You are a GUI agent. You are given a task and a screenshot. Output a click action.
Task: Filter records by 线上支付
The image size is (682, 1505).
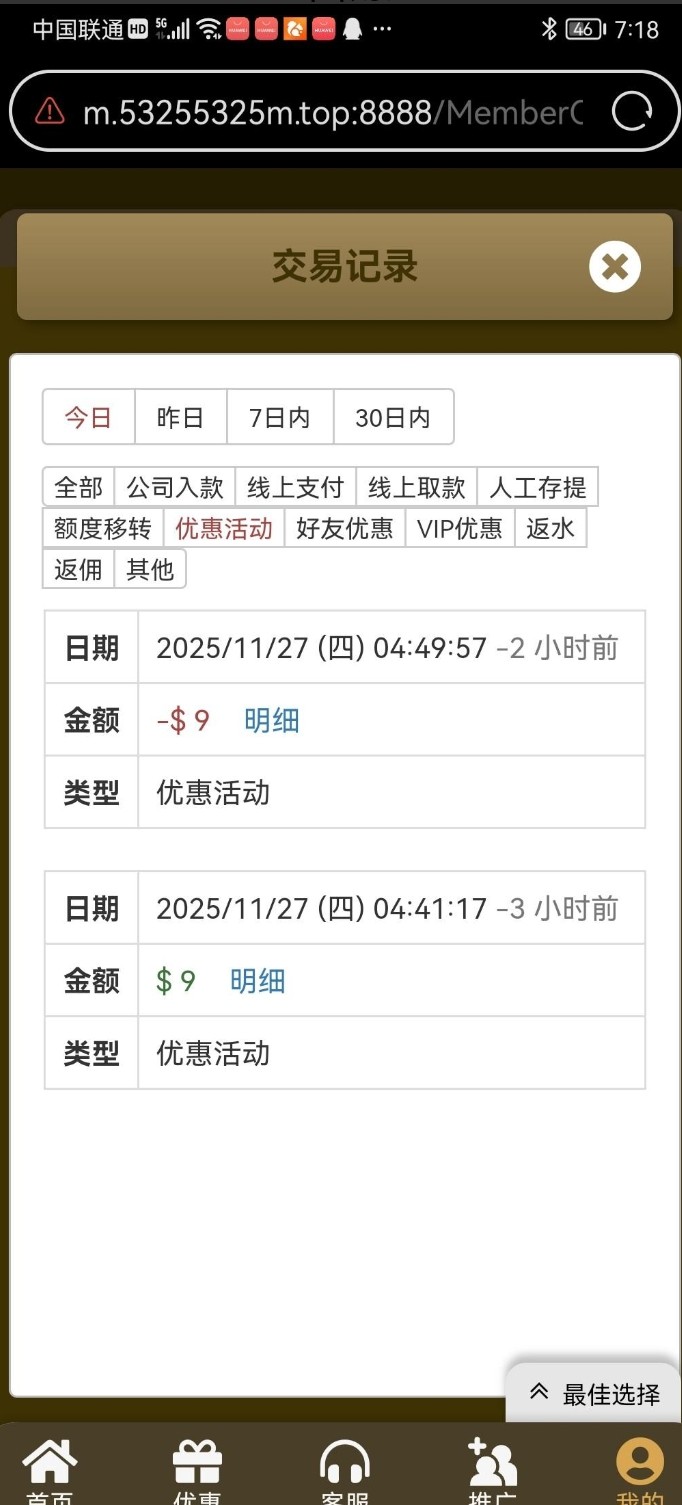coord(295,488)
